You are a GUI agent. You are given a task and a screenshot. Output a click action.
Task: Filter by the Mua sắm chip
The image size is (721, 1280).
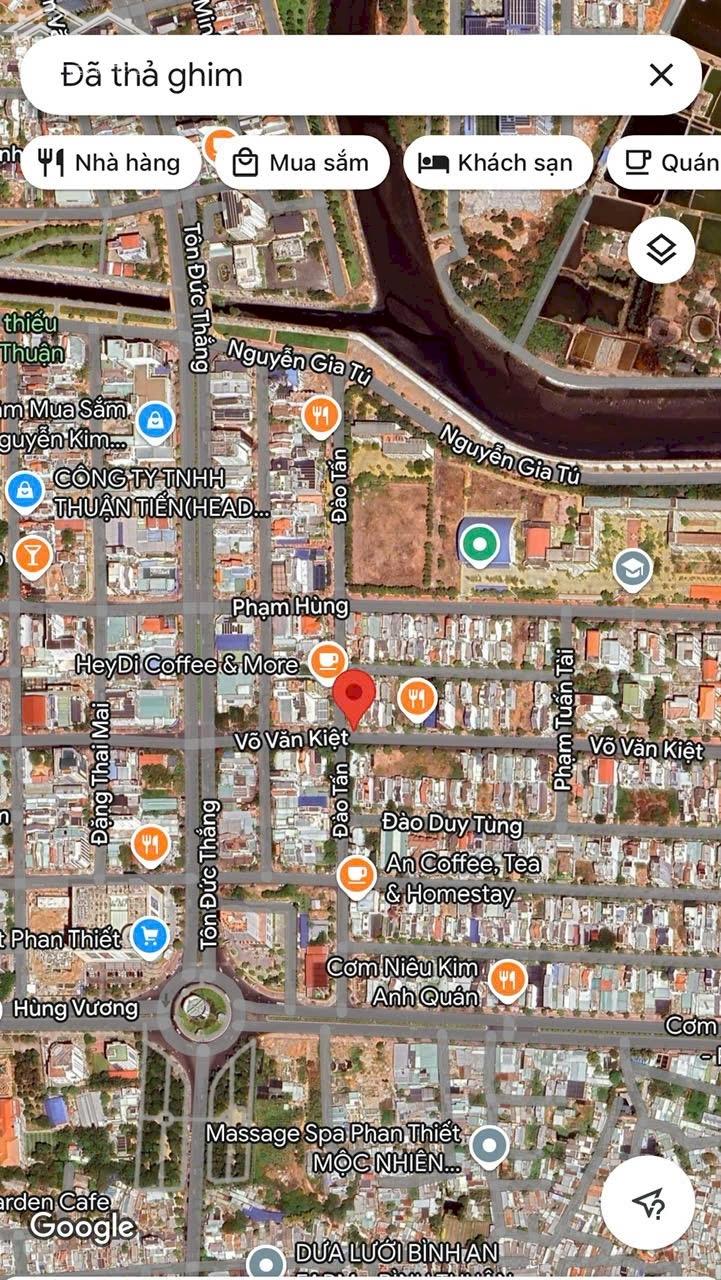tap(301, 163)
